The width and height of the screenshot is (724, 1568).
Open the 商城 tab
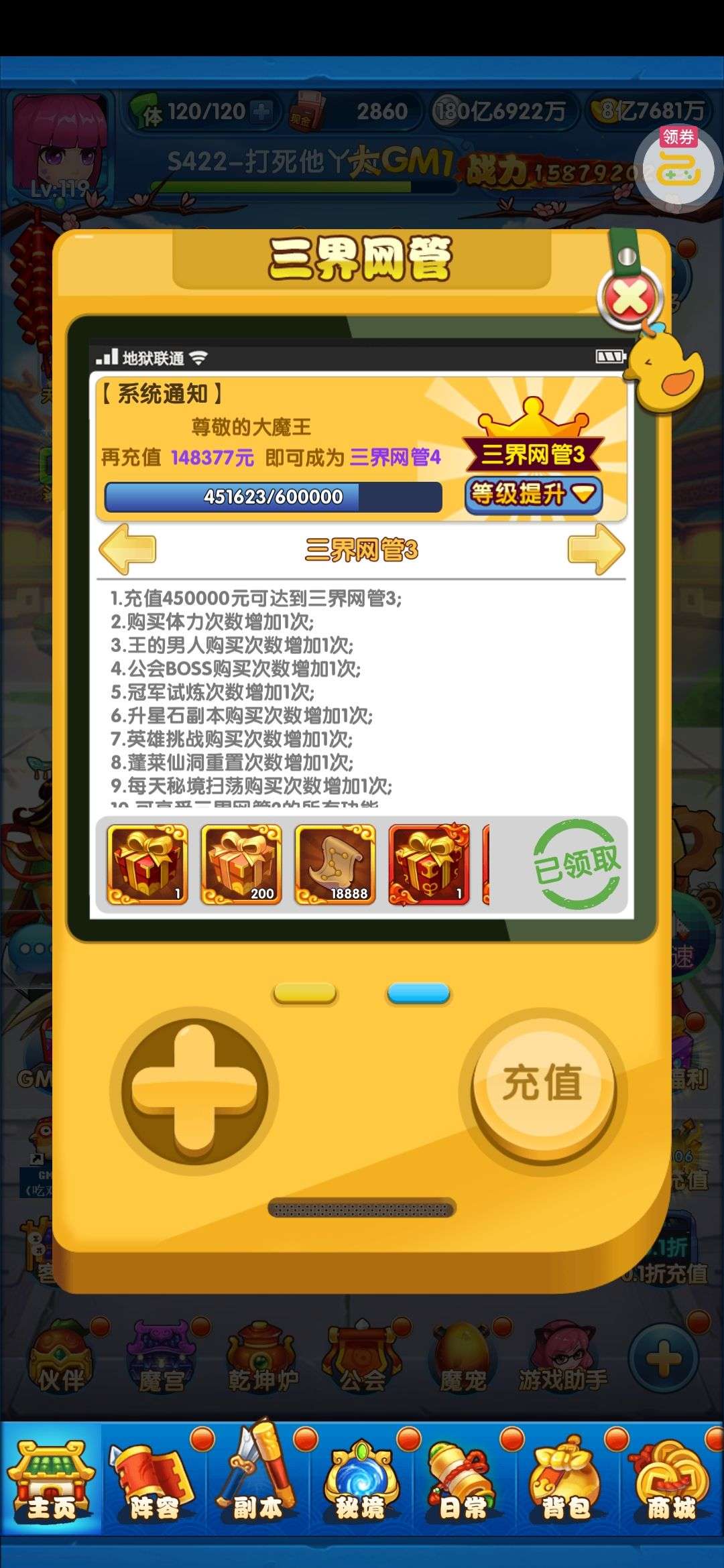670,1479
